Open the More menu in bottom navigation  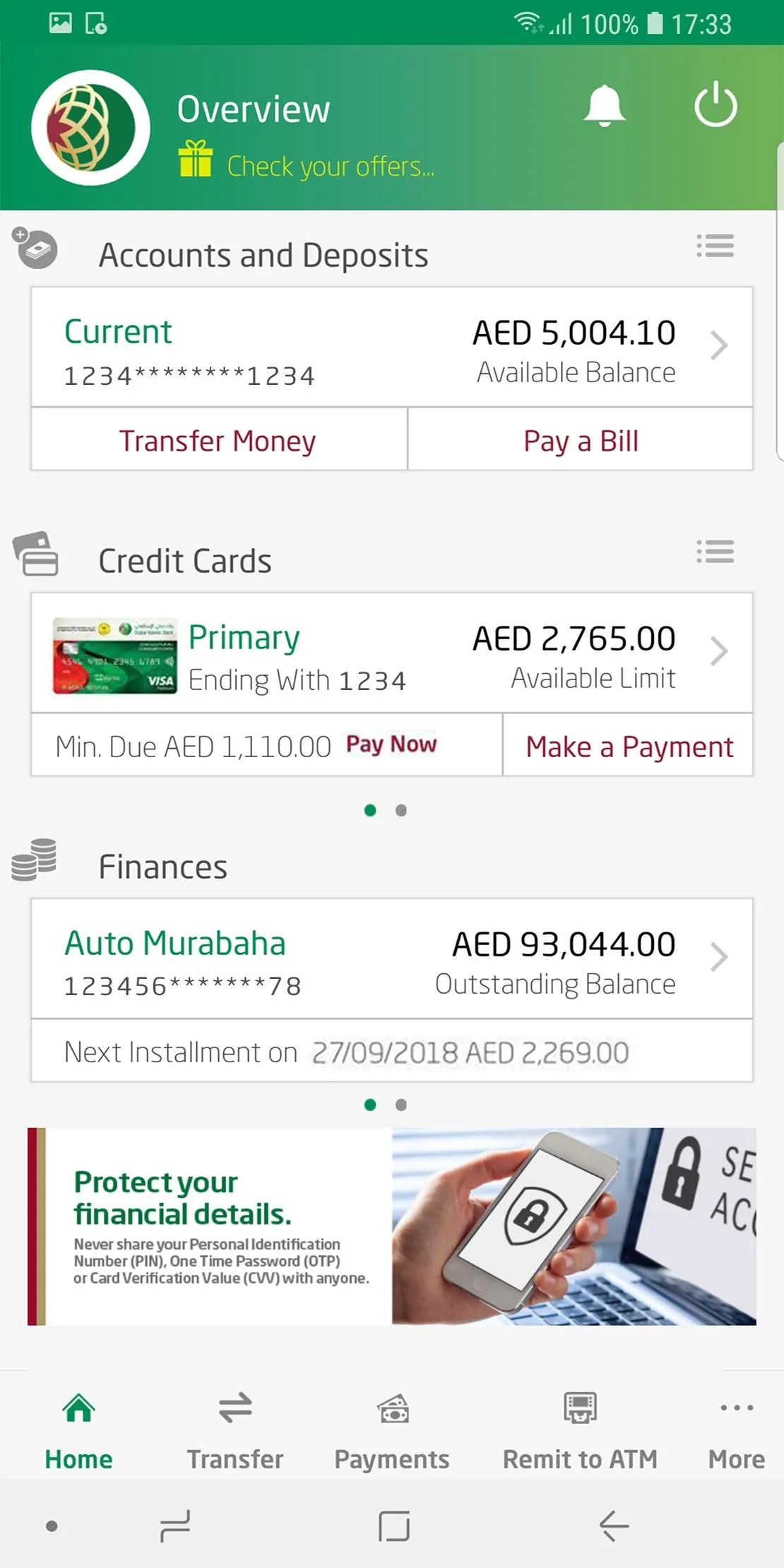pos(736,1427)
